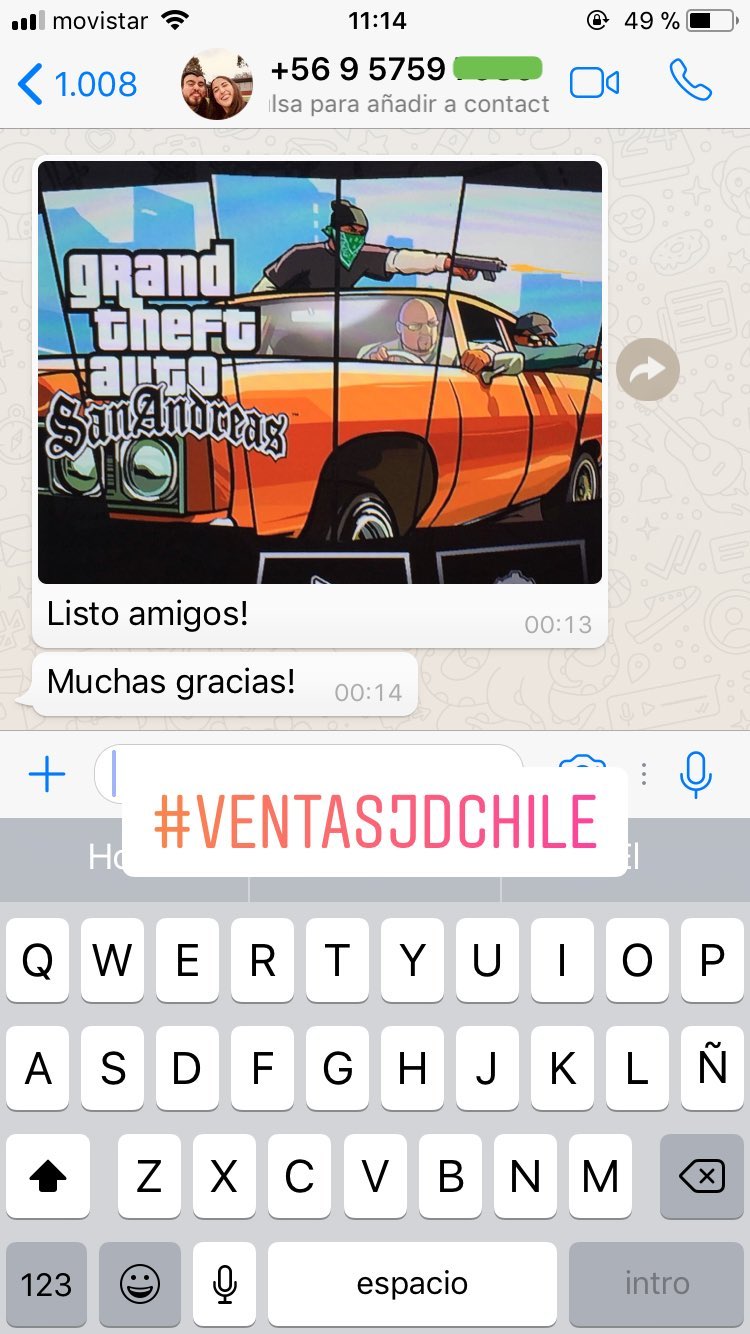
Task: Forward the received image
Action: (648, 371)
